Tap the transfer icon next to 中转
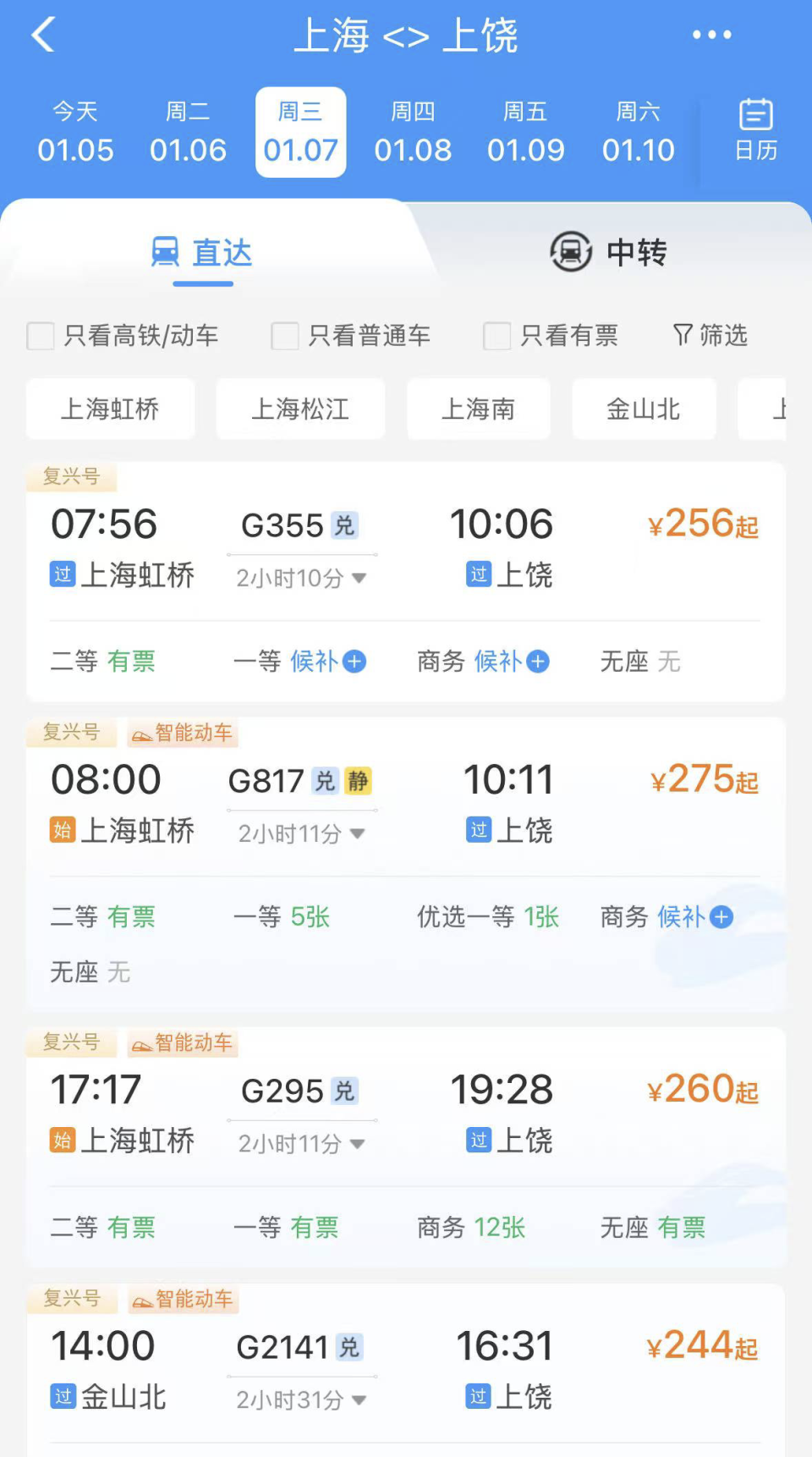Viewport: 812px width, 1457px height. (570, 251)
